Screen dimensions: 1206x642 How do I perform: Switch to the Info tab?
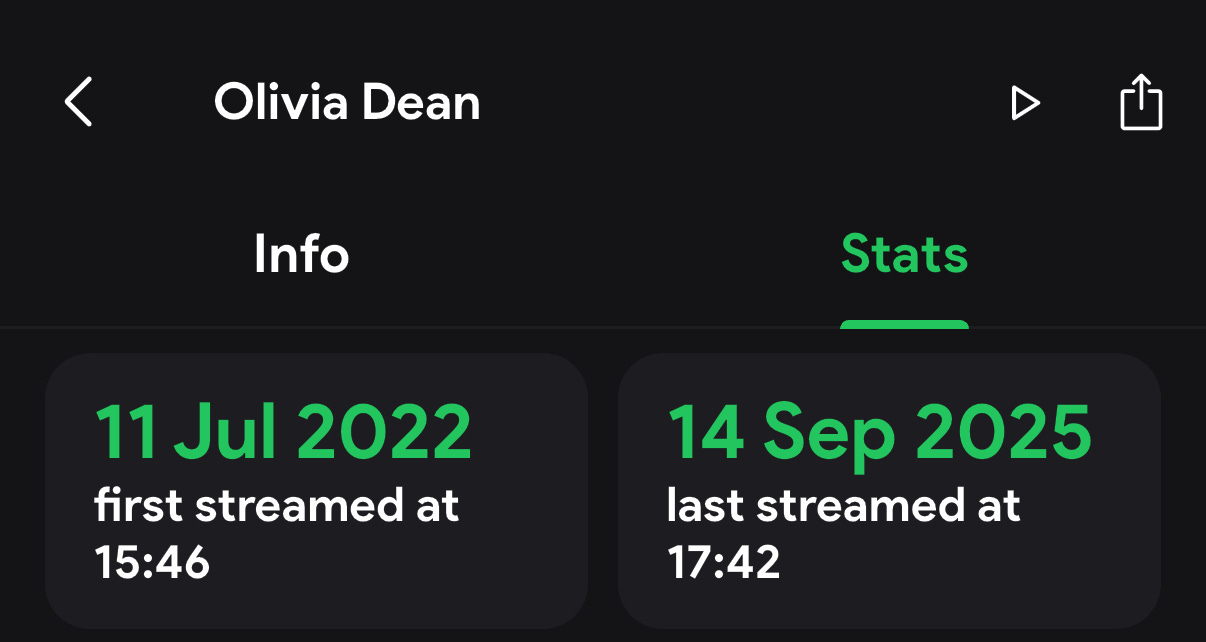pyautogui.click(x=301, y=254)
